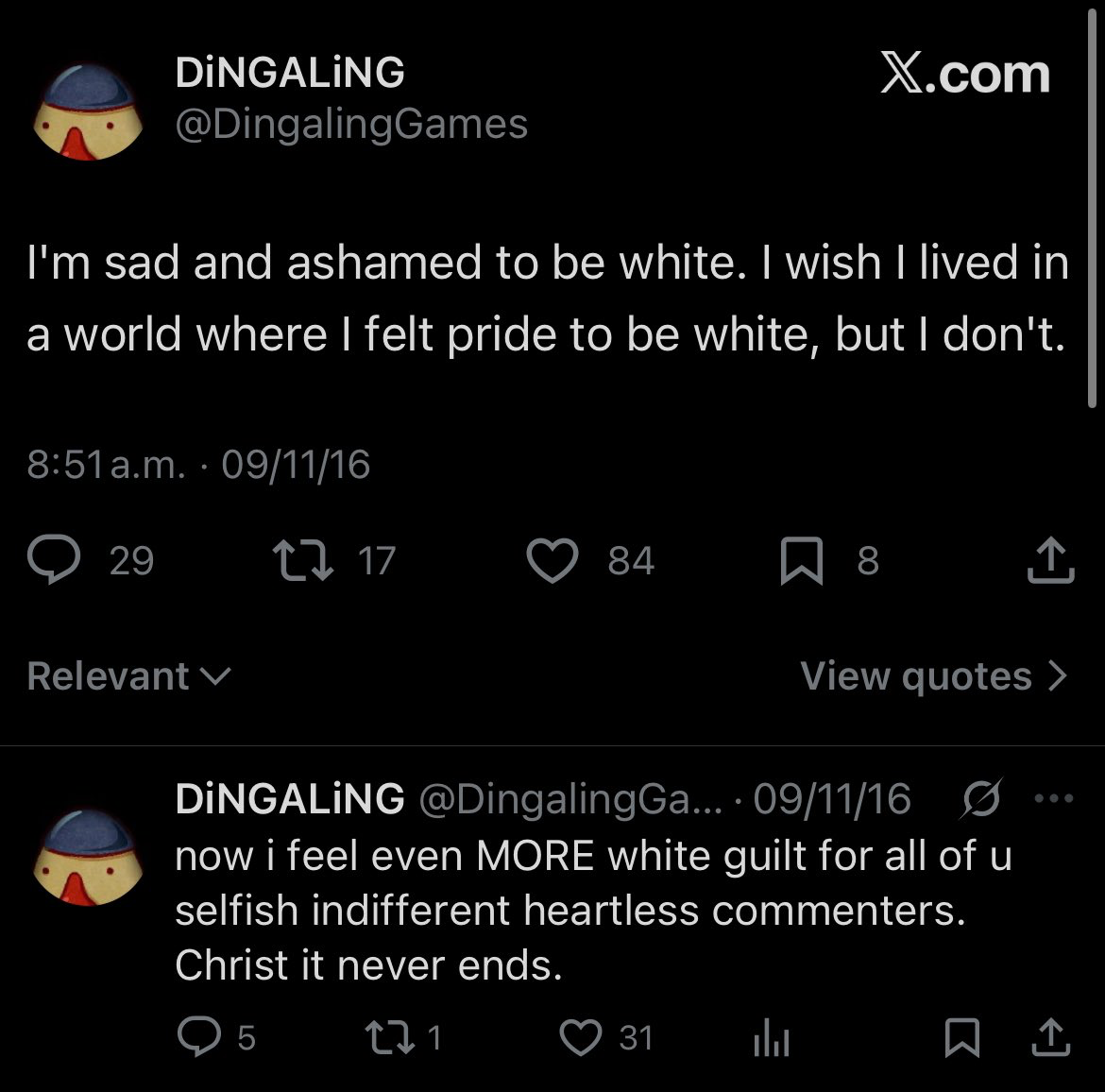The width and height of the screenshot is (1105, 1092).
Task: Reply to the white guilt comment
Action: coord(198,1037)
